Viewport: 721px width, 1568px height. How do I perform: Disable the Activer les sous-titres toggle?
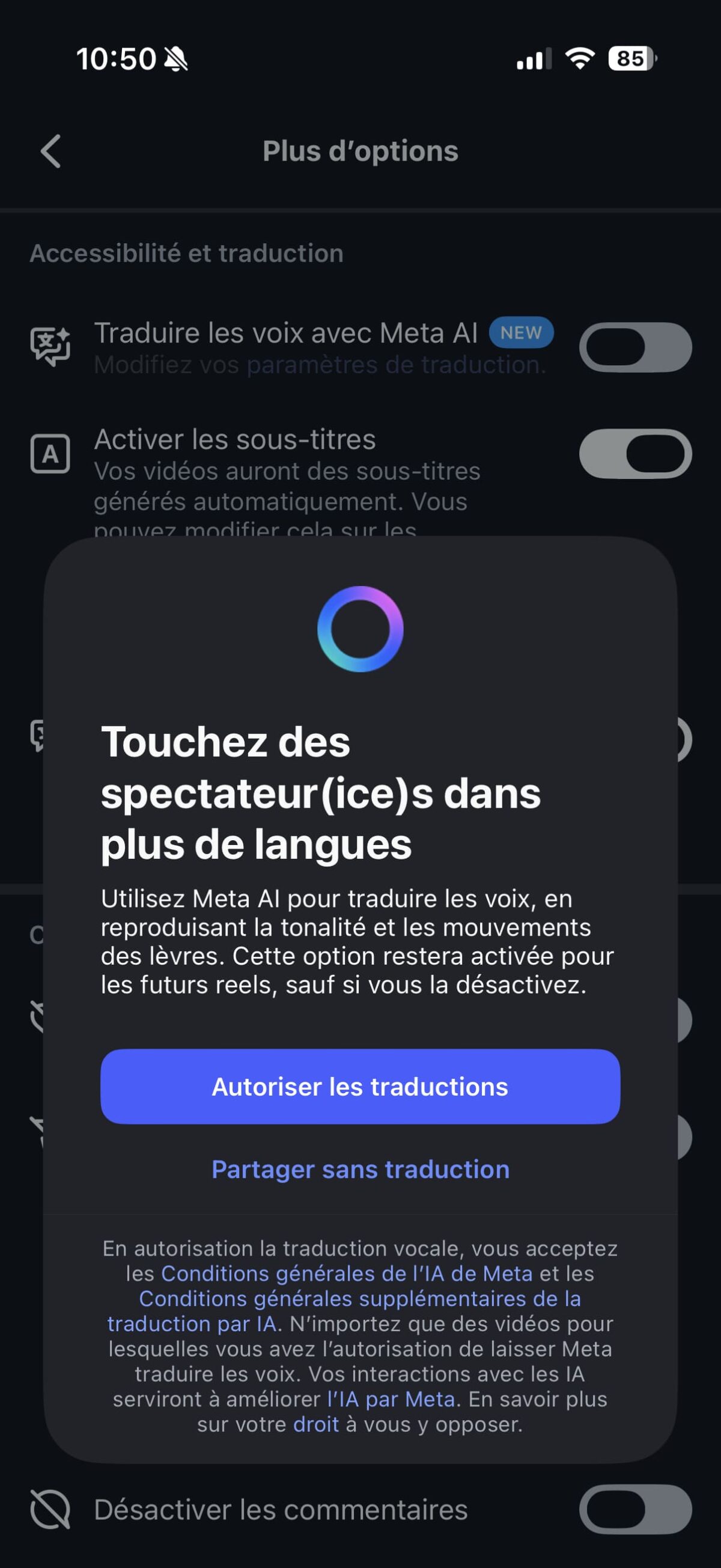635,454
